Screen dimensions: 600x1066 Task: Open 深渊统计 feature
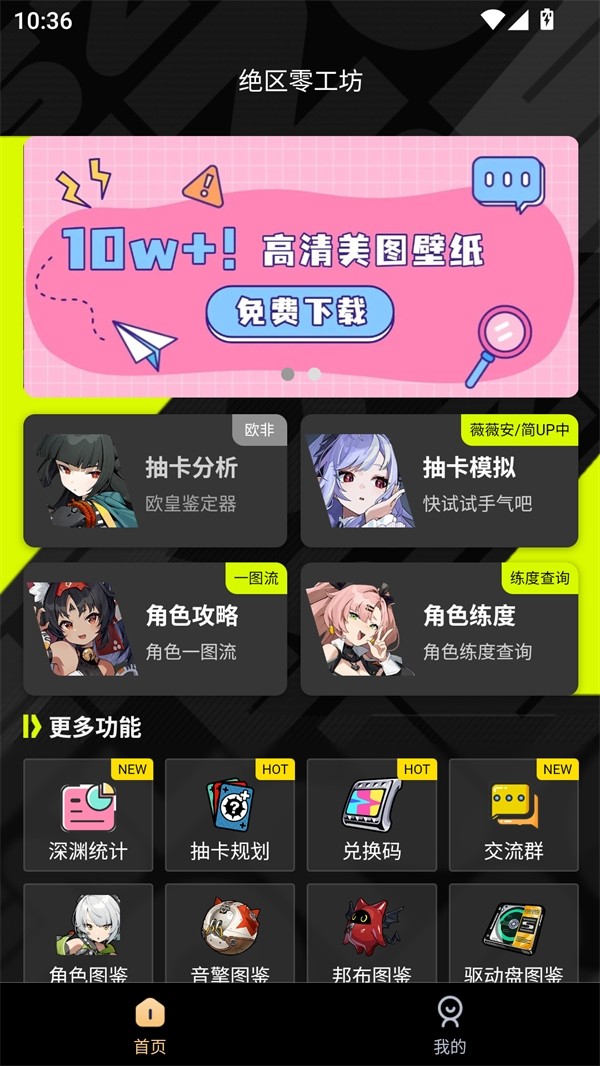click(88, 815)
